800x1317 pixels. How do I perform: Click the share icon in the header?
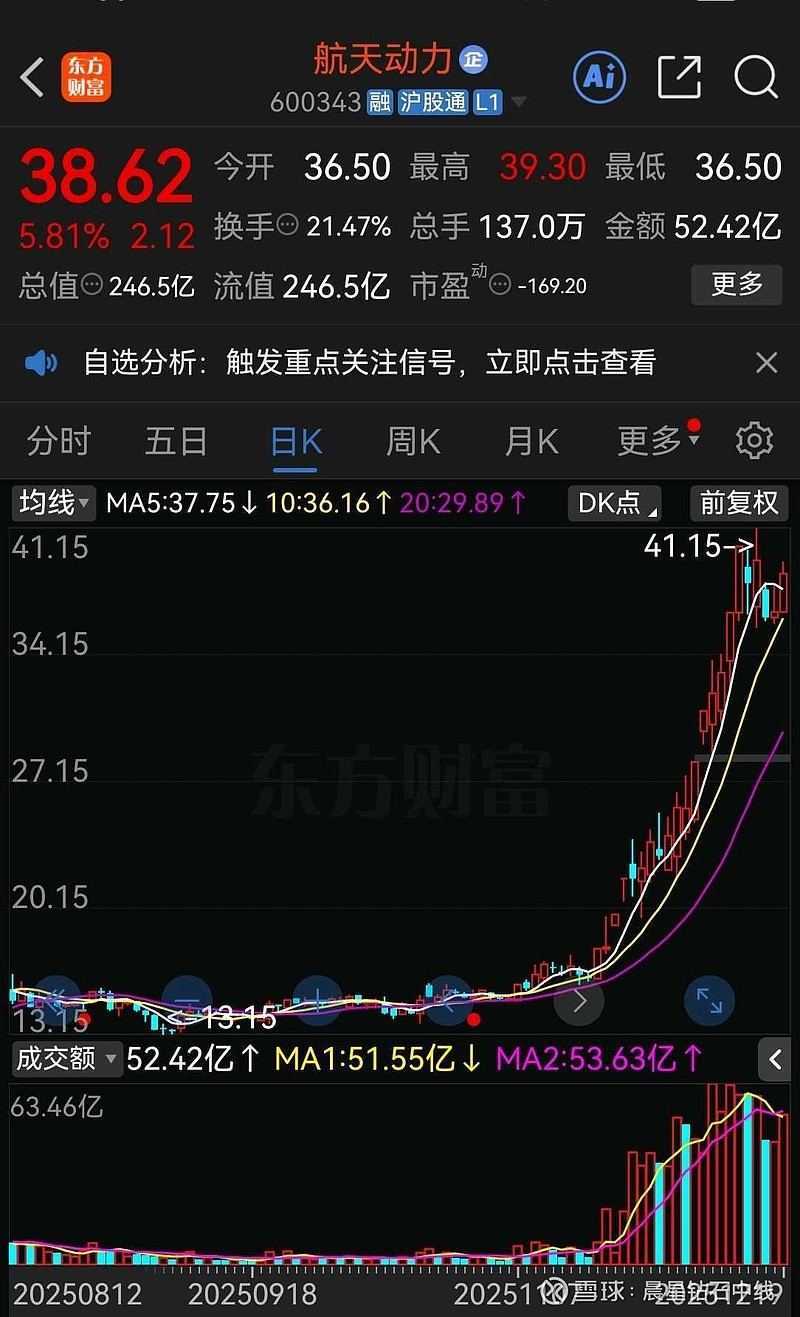[679, 77]
